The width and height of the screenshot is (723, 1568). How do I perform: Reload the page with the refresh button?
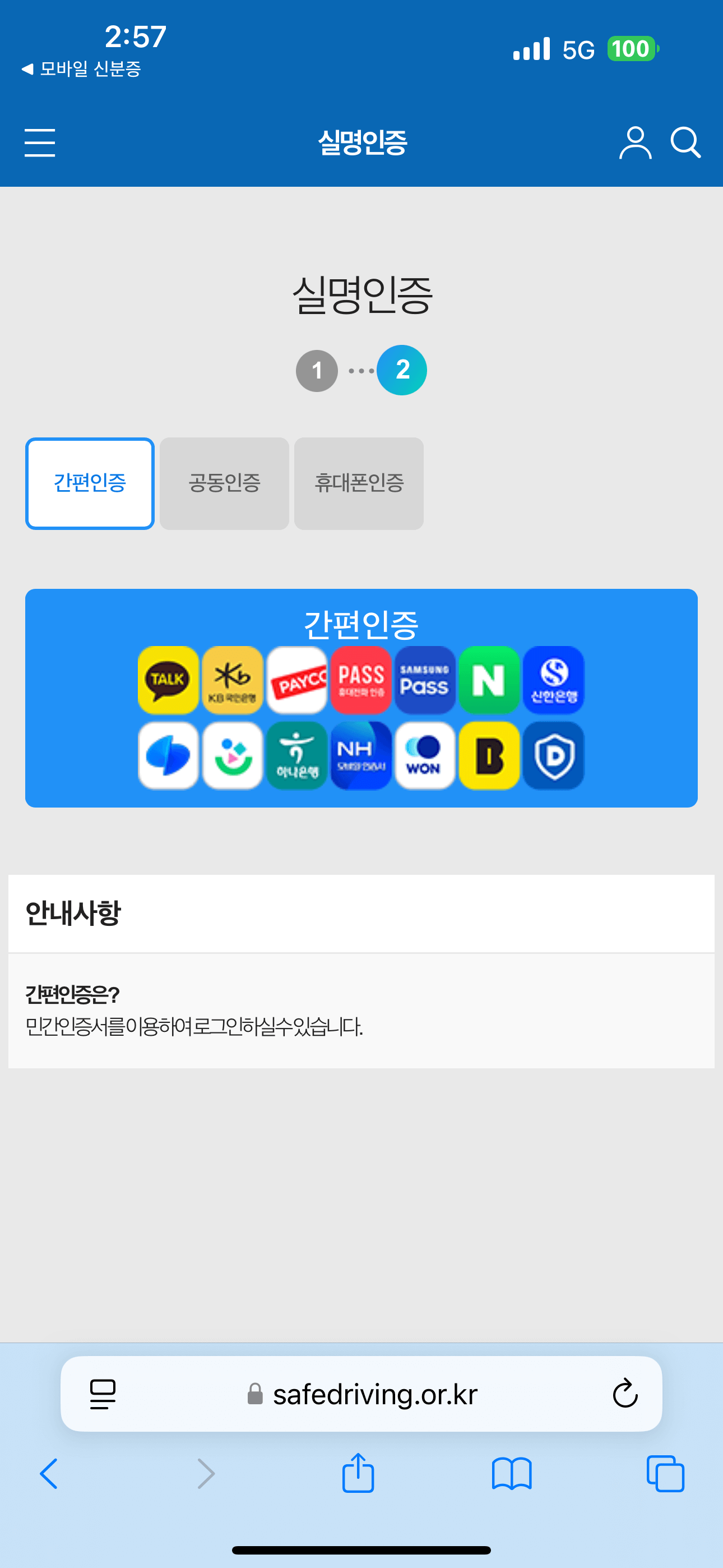624,1394
